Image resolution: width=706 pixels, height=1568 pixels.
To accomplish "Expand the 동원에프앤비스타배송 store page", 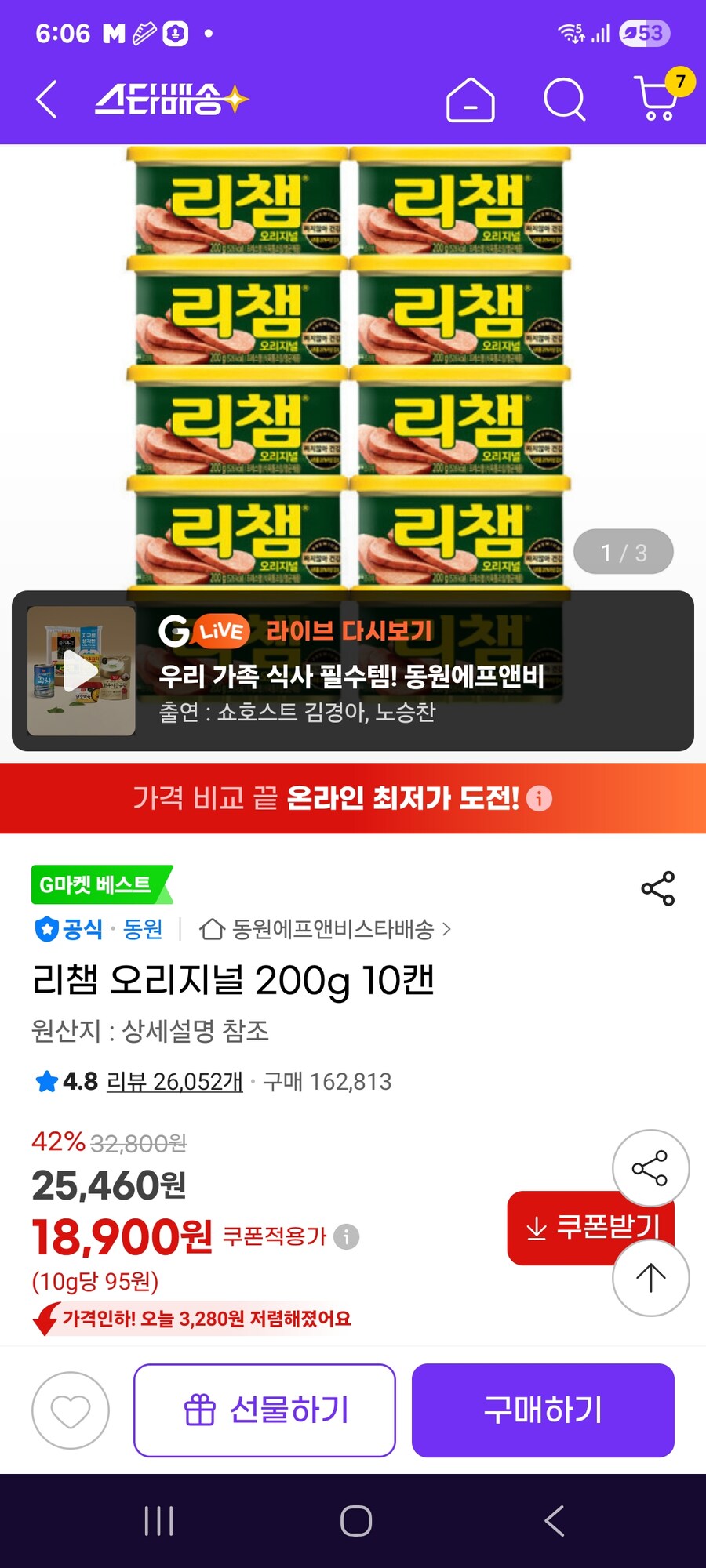I will (x=329, y=931).
